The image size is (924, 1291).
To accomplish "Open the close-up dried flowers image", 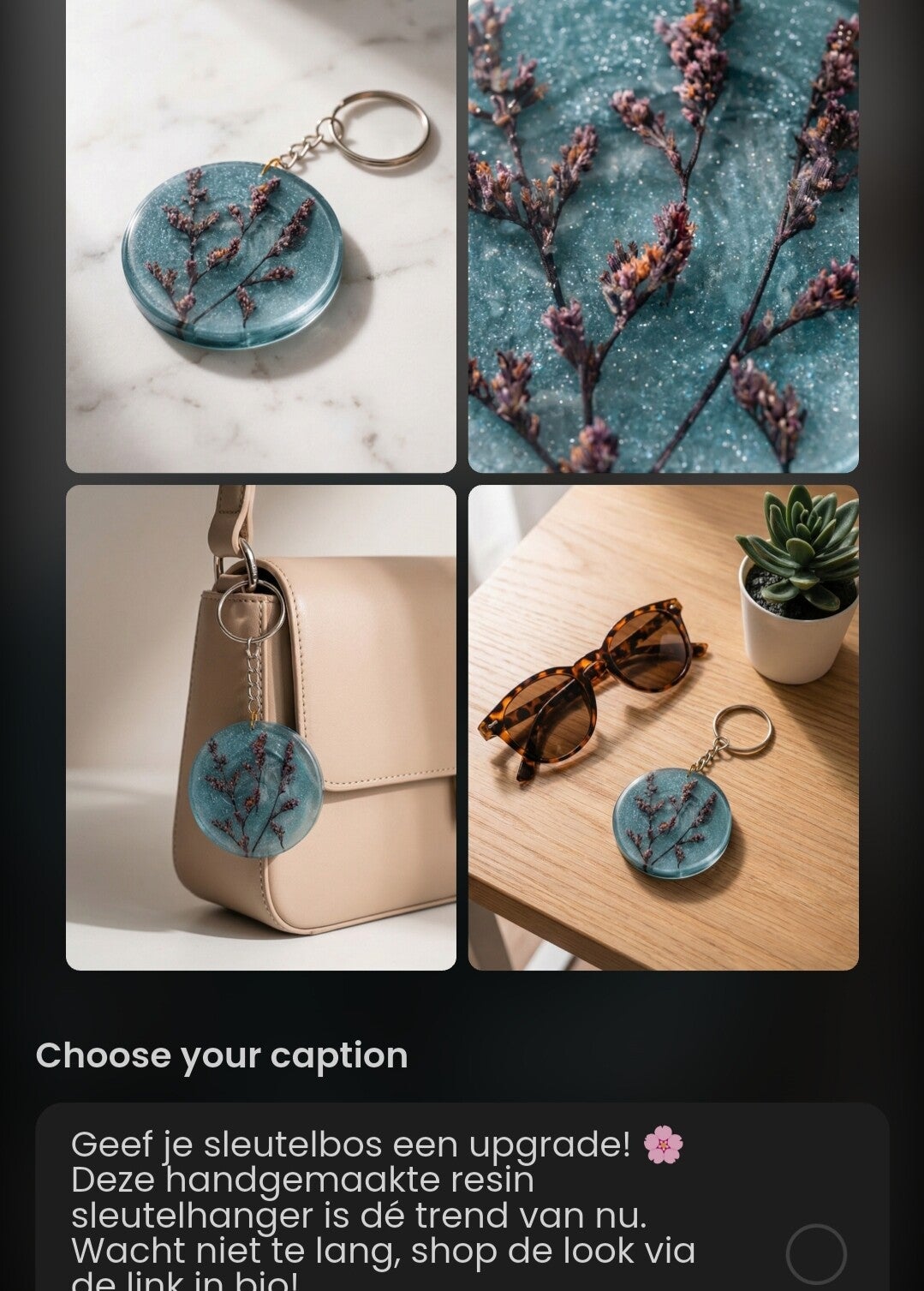I will point(663,236).
